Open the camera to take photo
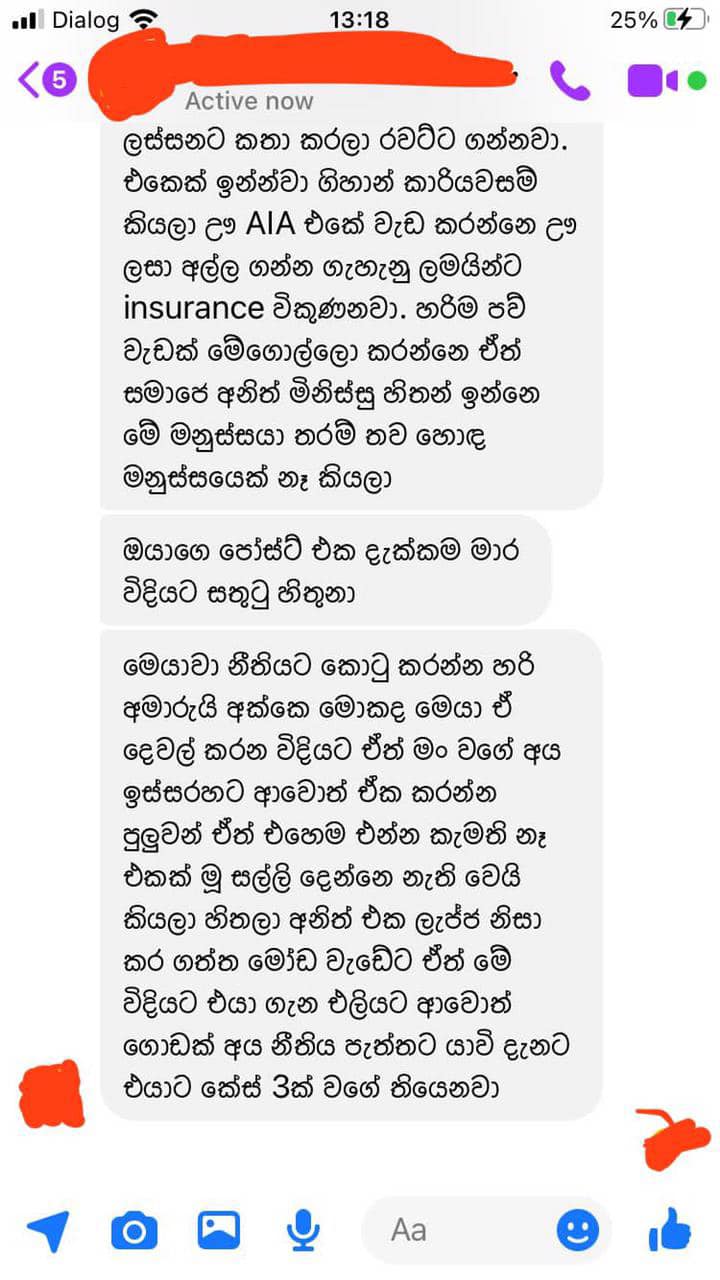Image resolution: width=720 pixels, height=1280 pixels. pos(134,1230)
